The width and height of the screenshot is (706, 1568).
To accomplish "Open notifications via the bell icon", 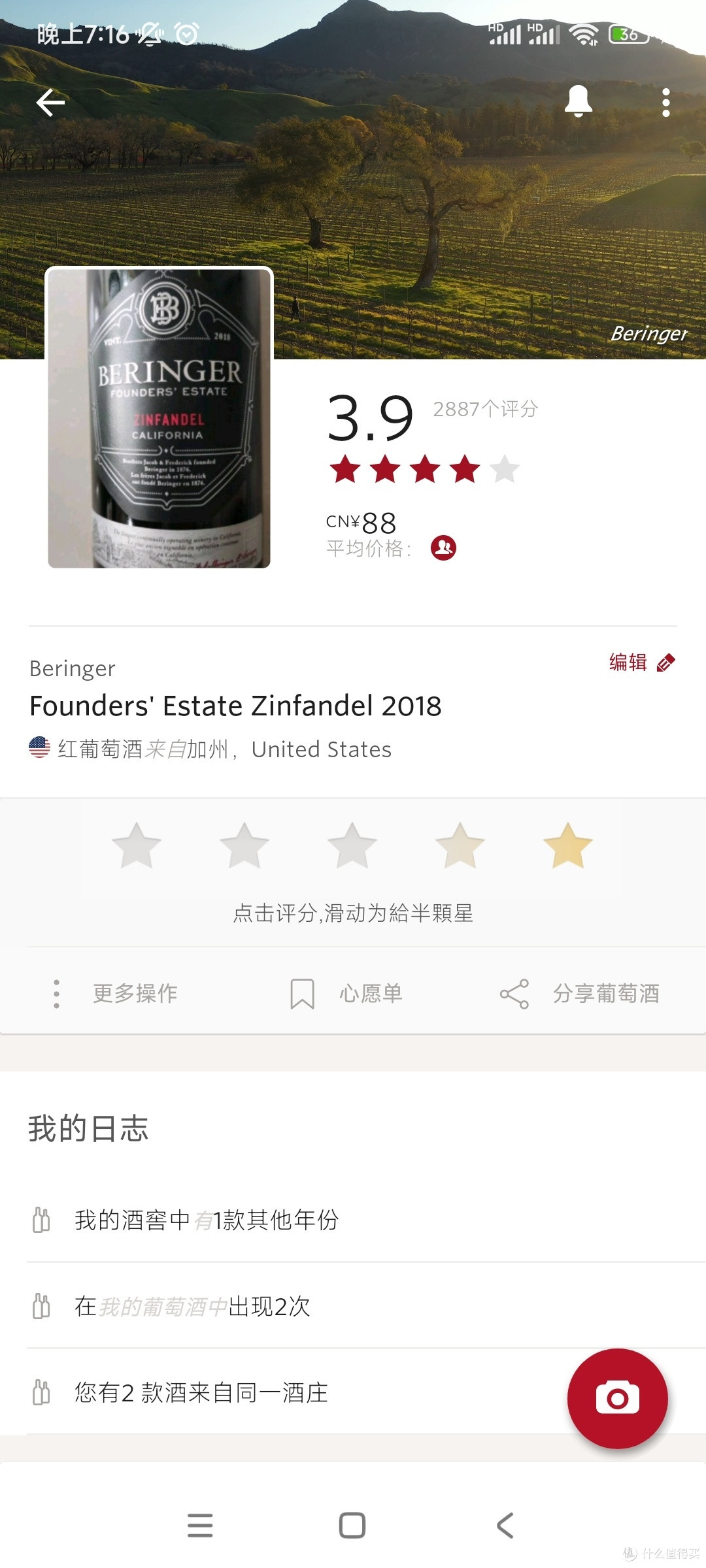I will 578,101.
